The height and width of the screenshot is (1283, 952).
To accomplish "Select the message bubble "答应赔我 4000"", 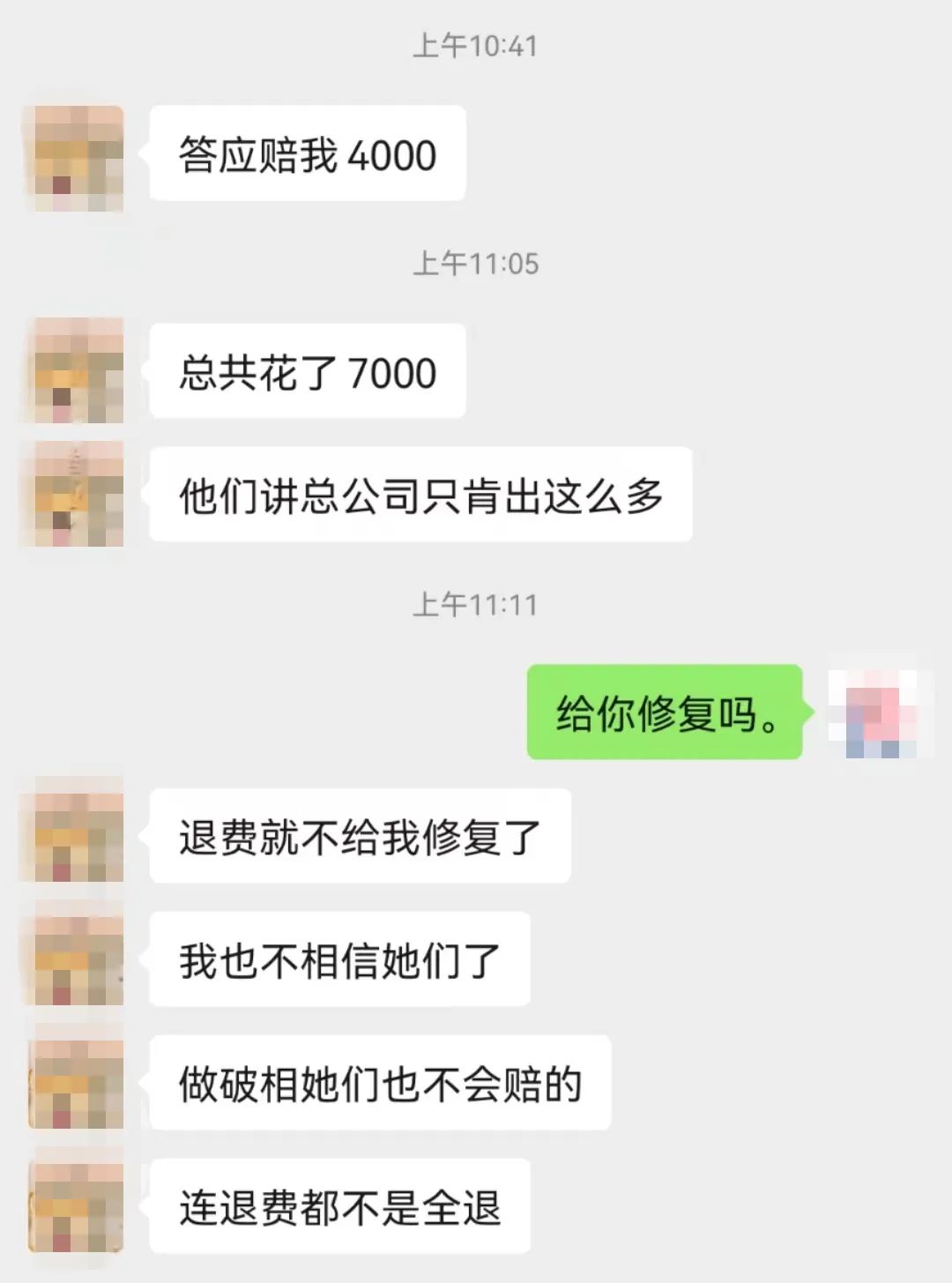I will coord(309,154).
